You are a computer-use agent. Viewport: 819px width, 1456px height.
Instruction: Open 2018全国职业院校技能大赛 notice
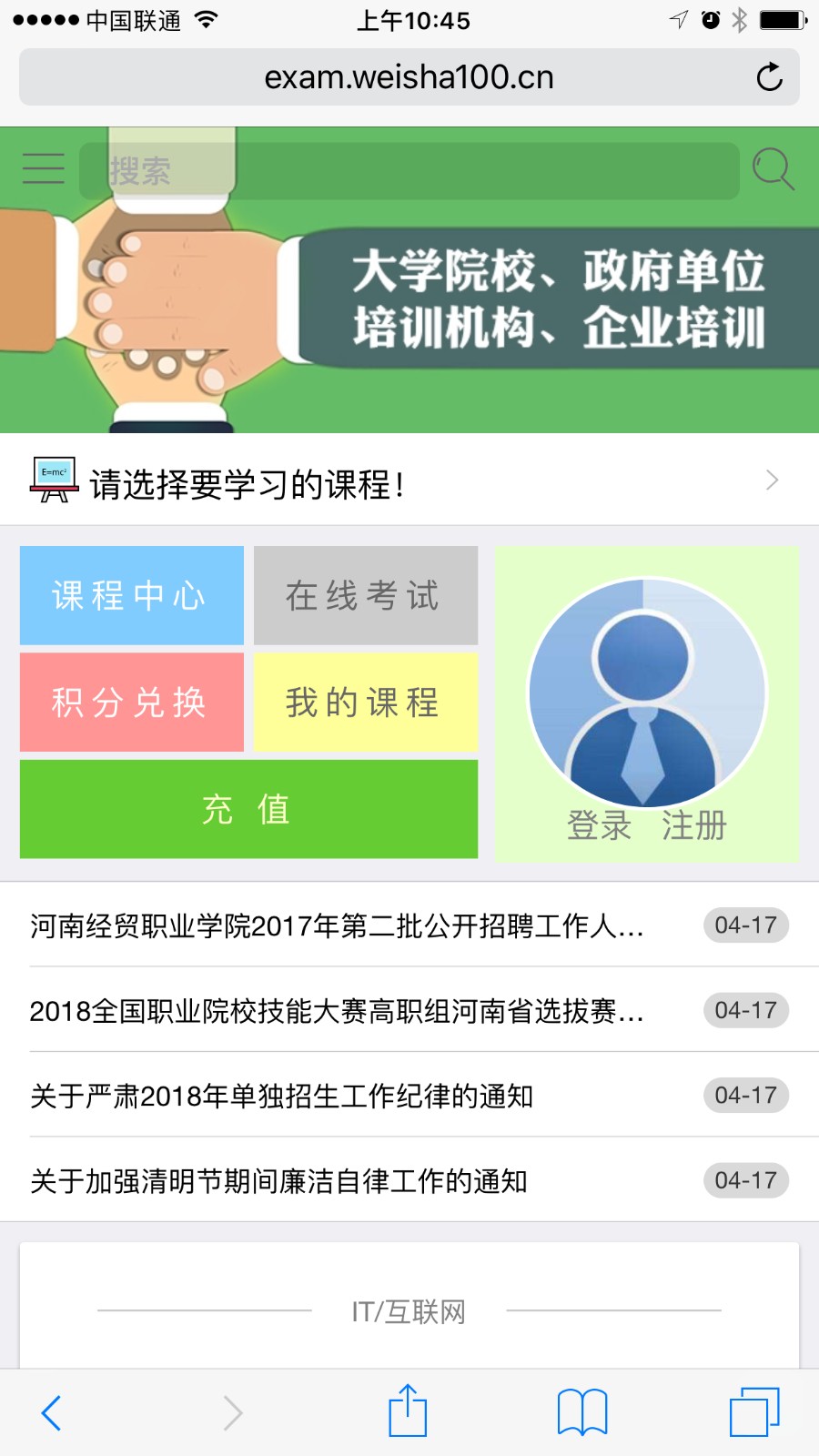[x=337, y=1010]
